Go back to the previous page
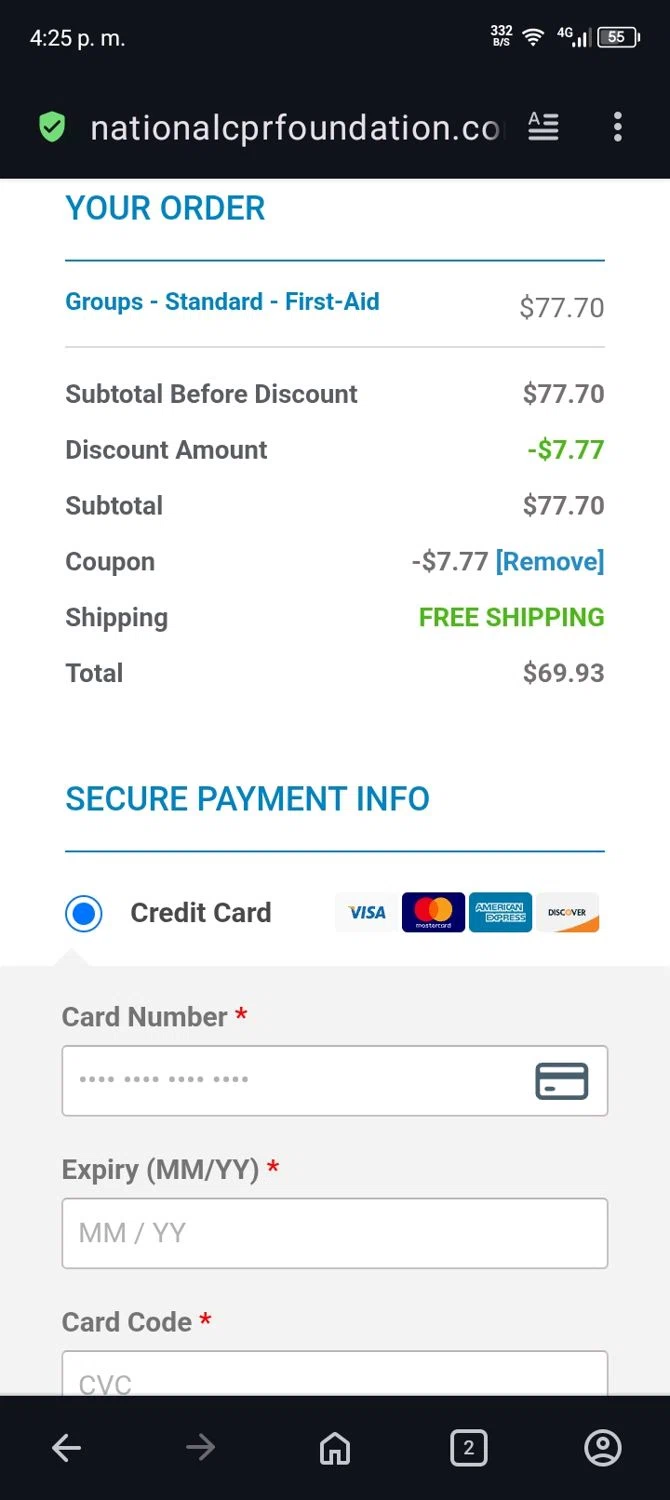 coord(67,1447)
